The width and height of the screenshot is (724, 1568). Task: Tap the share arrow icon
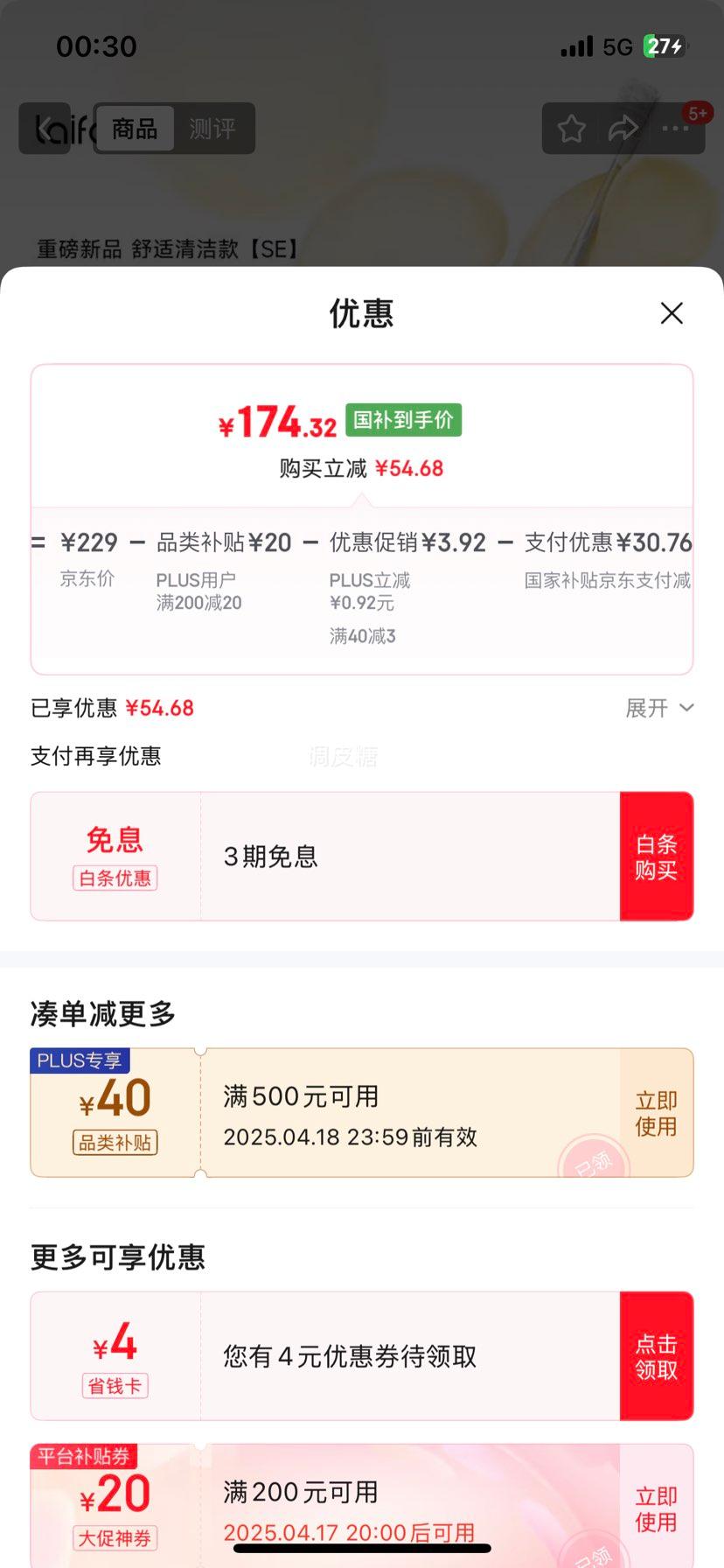[623, 128]
